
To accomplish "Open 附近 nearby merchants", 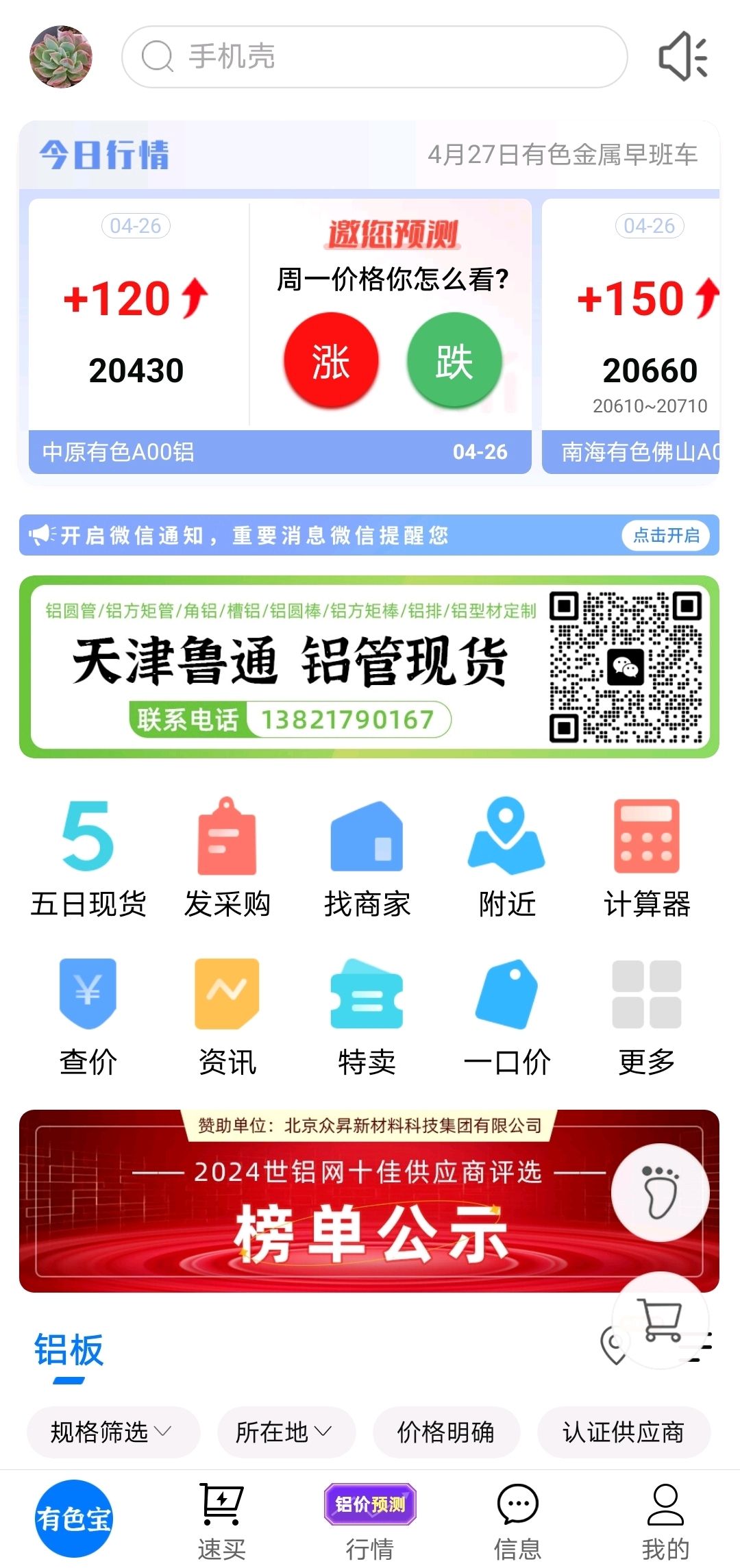I will coord(507,858).
